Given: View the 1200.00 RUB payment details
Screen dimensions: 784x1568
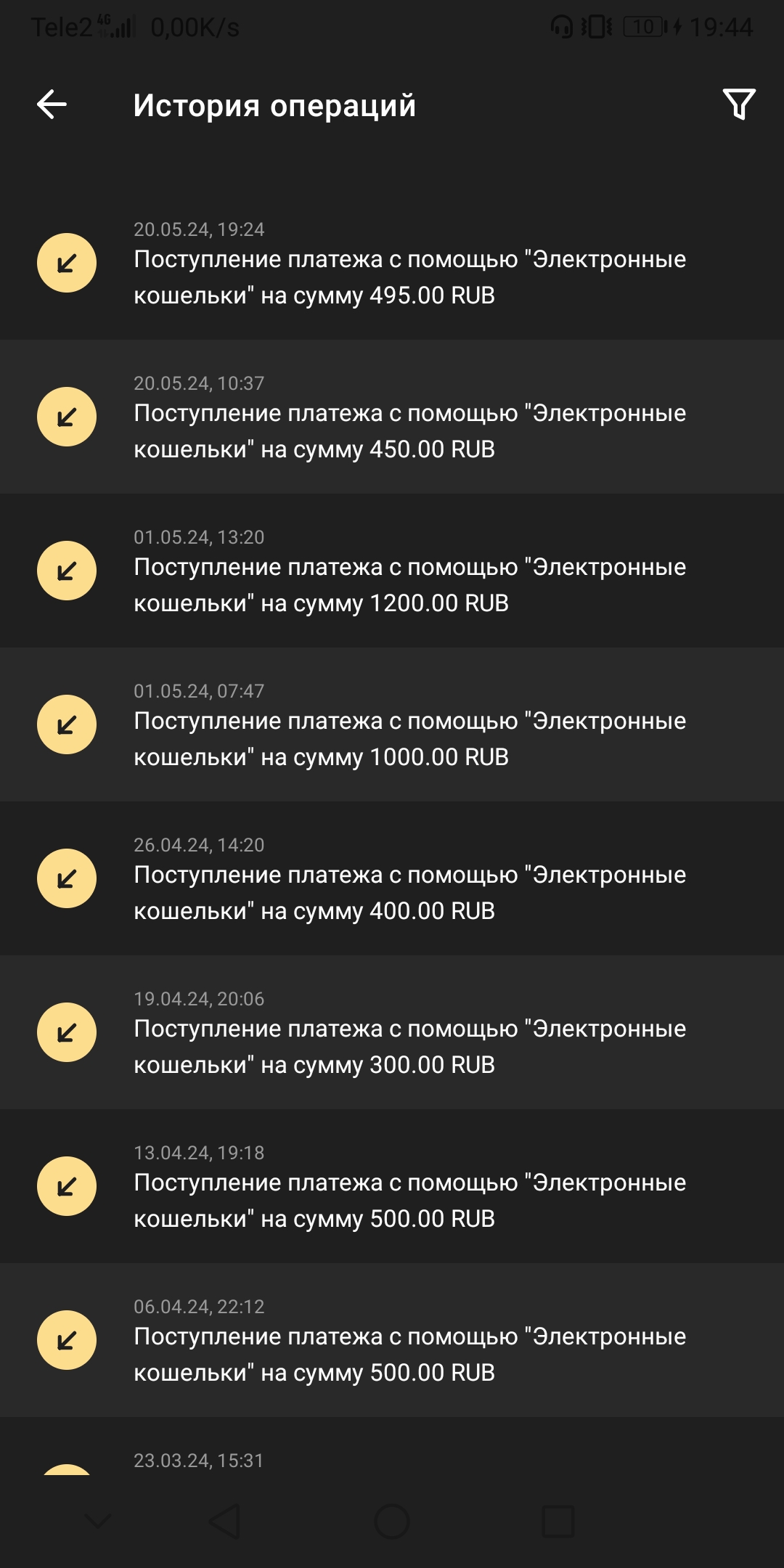Looking at the screenshot, I should pos(392,571).
